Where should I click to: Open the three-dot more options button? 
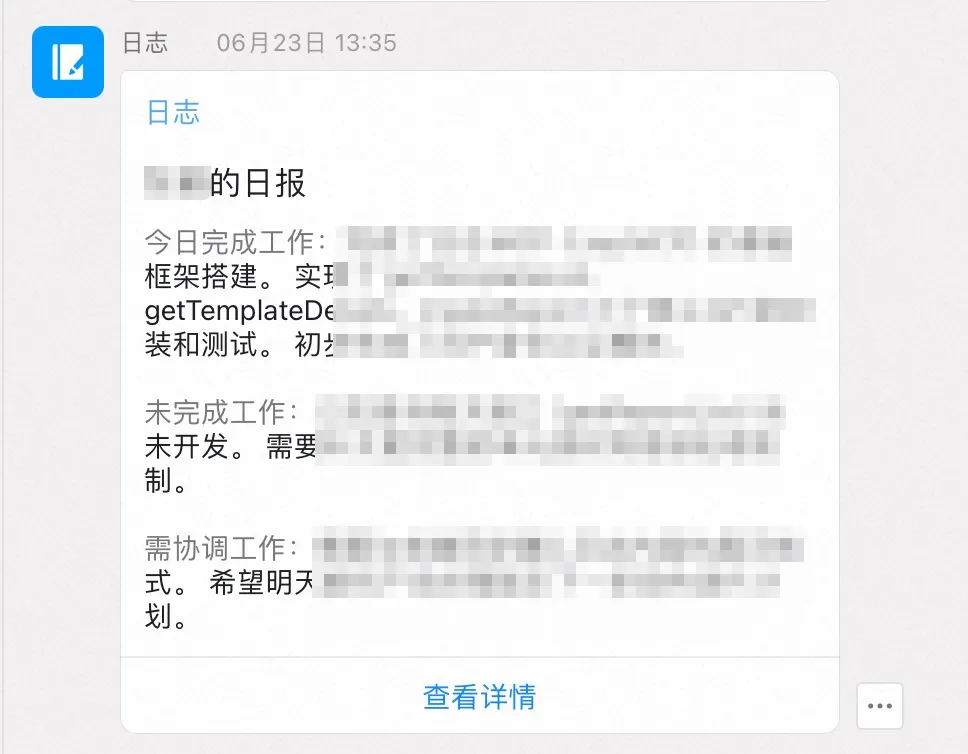[880, 706]
